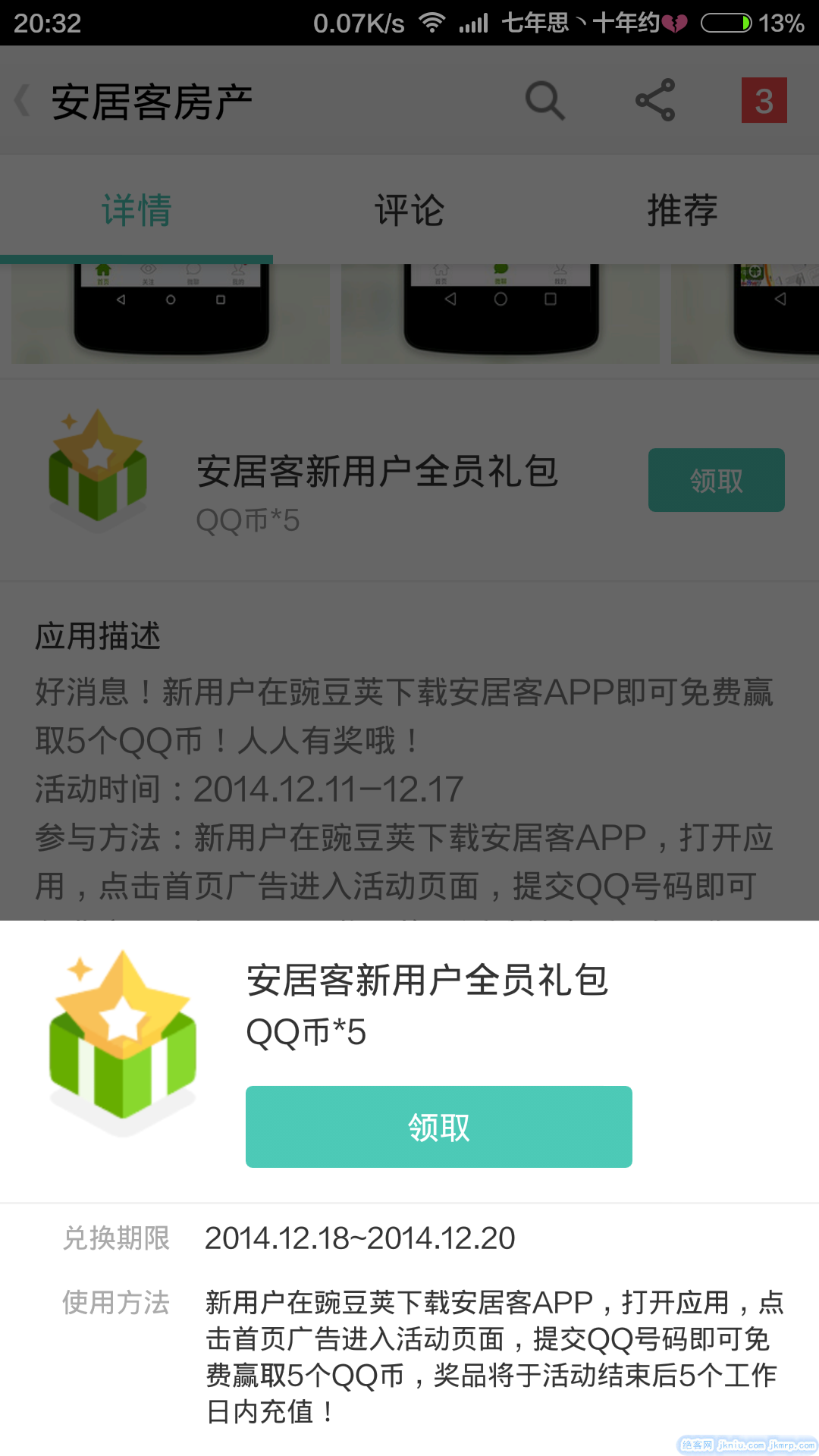
Task: Tap the dimmed 领取 button on the gift card
Action: click(716, 480)
